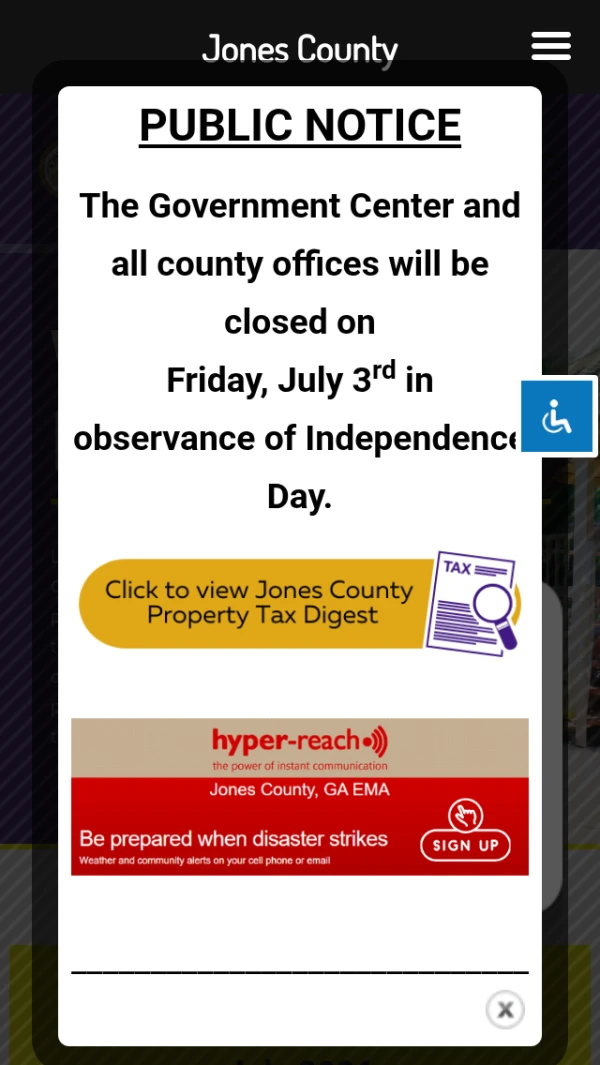View the Jones County Property Tax Digest

300,603
